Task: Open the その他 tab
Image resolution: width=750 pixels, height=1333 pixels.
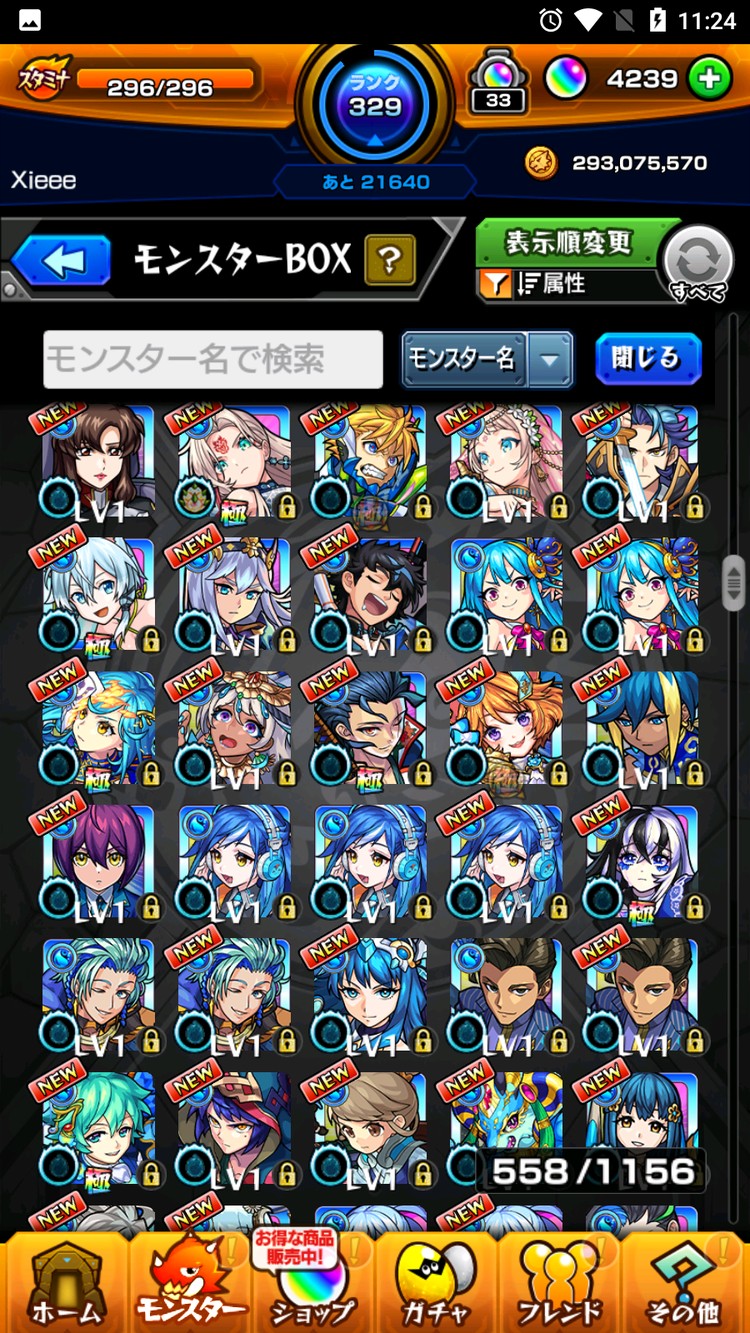Action: point(686,1283)
